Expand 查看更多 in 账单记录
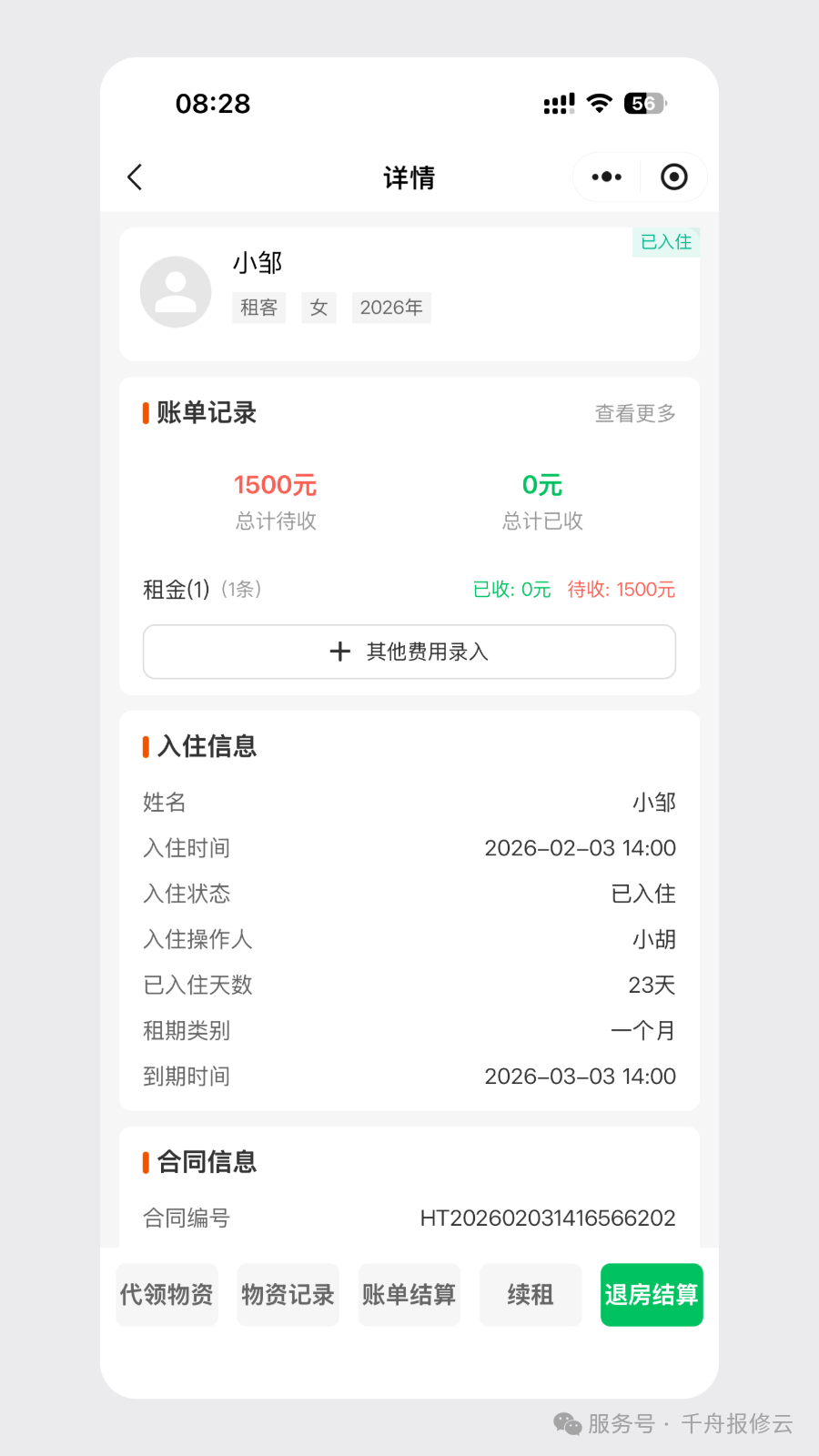The width and height of the screenshot is (819, 1456). tap(634, 413)
